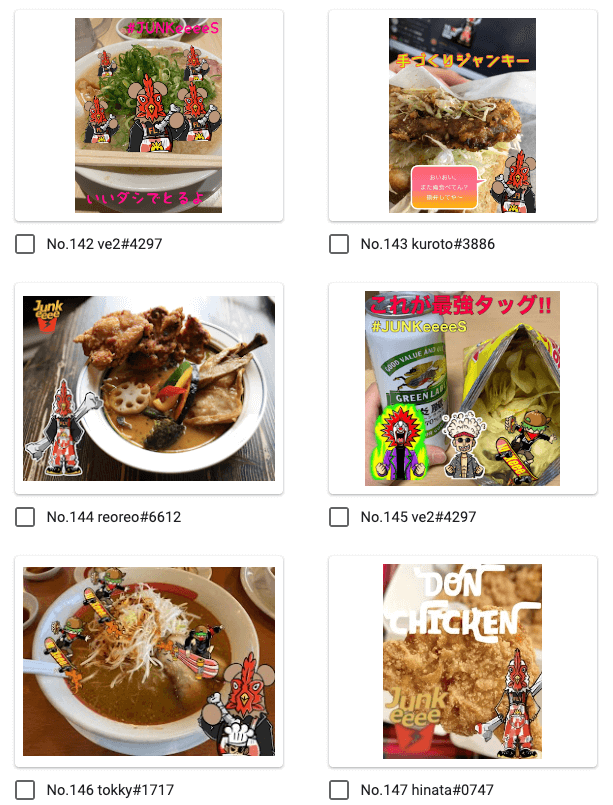Open the No.147 Don Chicken image card
The height and width of the screenshot is (805, 613).
tap(462, 661)
